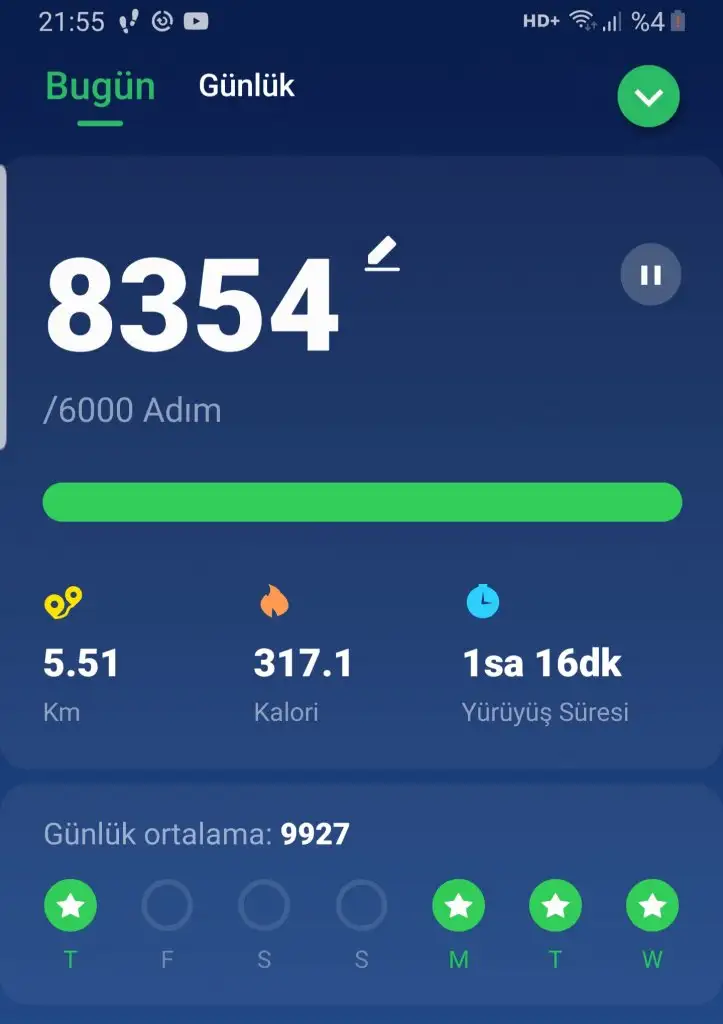This screenshot has width=723, height=1024.
Task: Pause step counting
Action: point(651,275)
